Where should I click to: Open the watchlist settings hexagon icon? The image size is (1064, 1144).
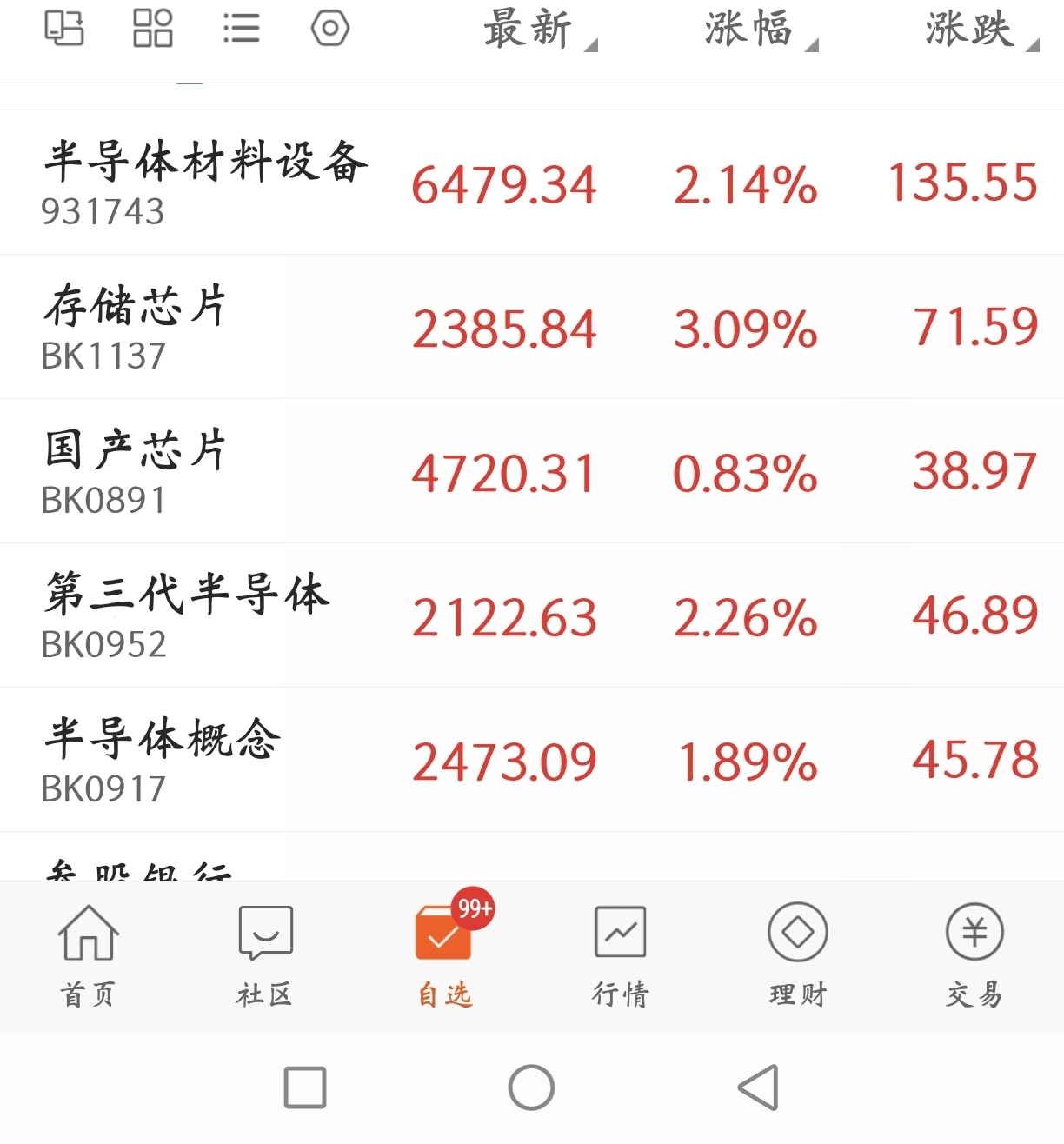(330, 28)
